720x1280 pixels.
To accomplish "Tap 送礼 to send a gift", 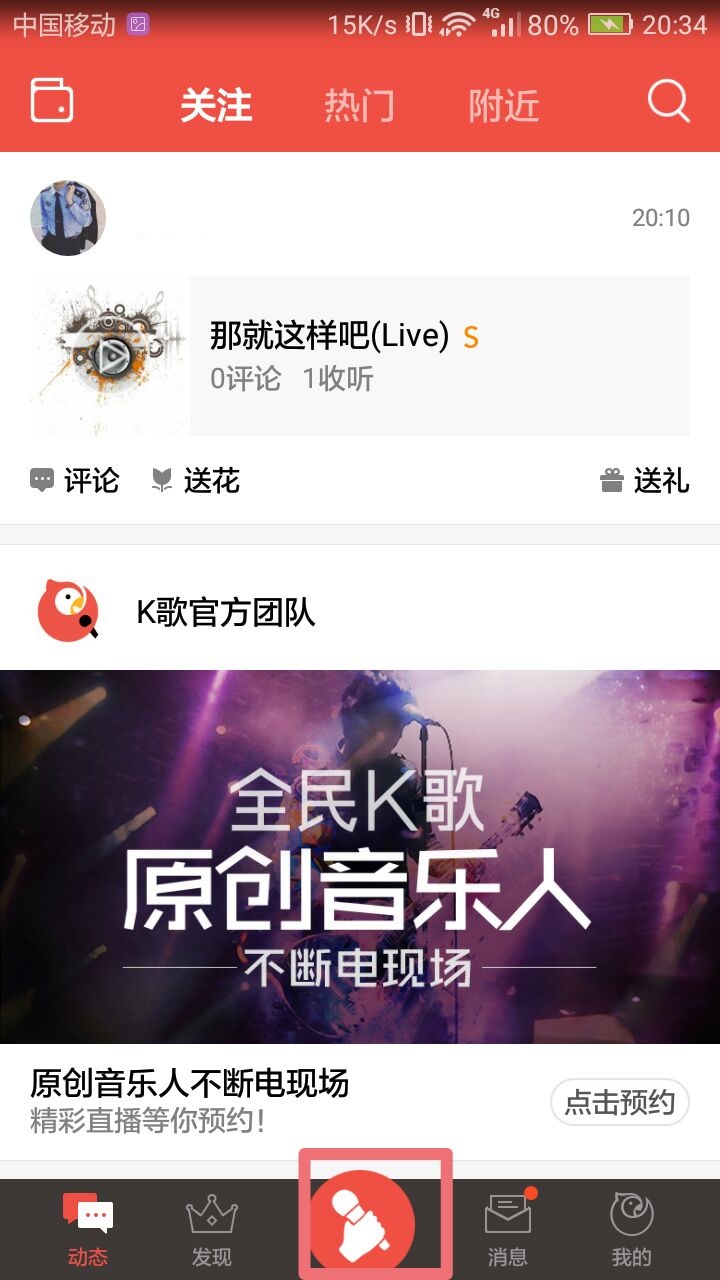I will pos(645,481).
